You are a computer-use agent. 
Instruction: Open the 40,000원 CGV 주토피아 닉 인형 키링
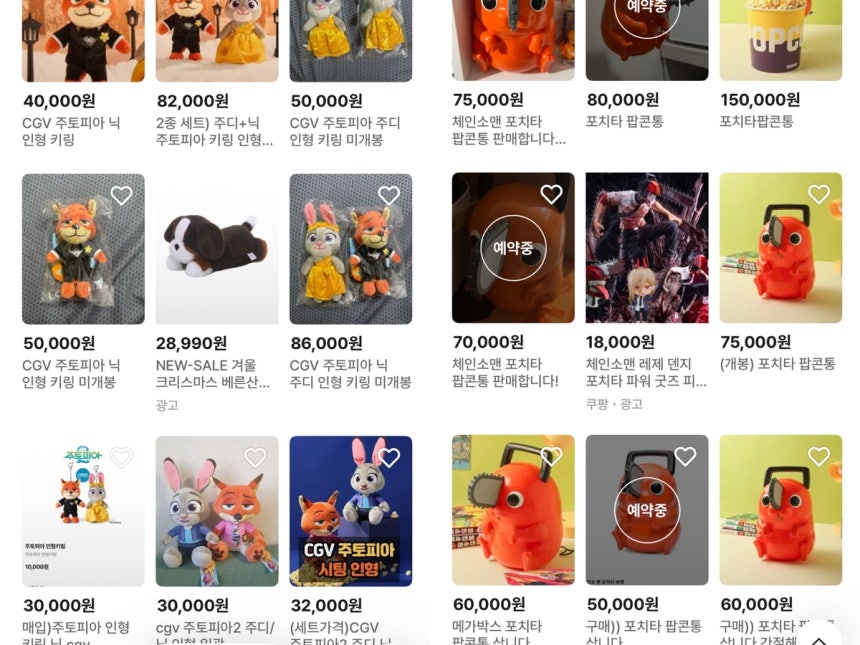coord(83,40)
